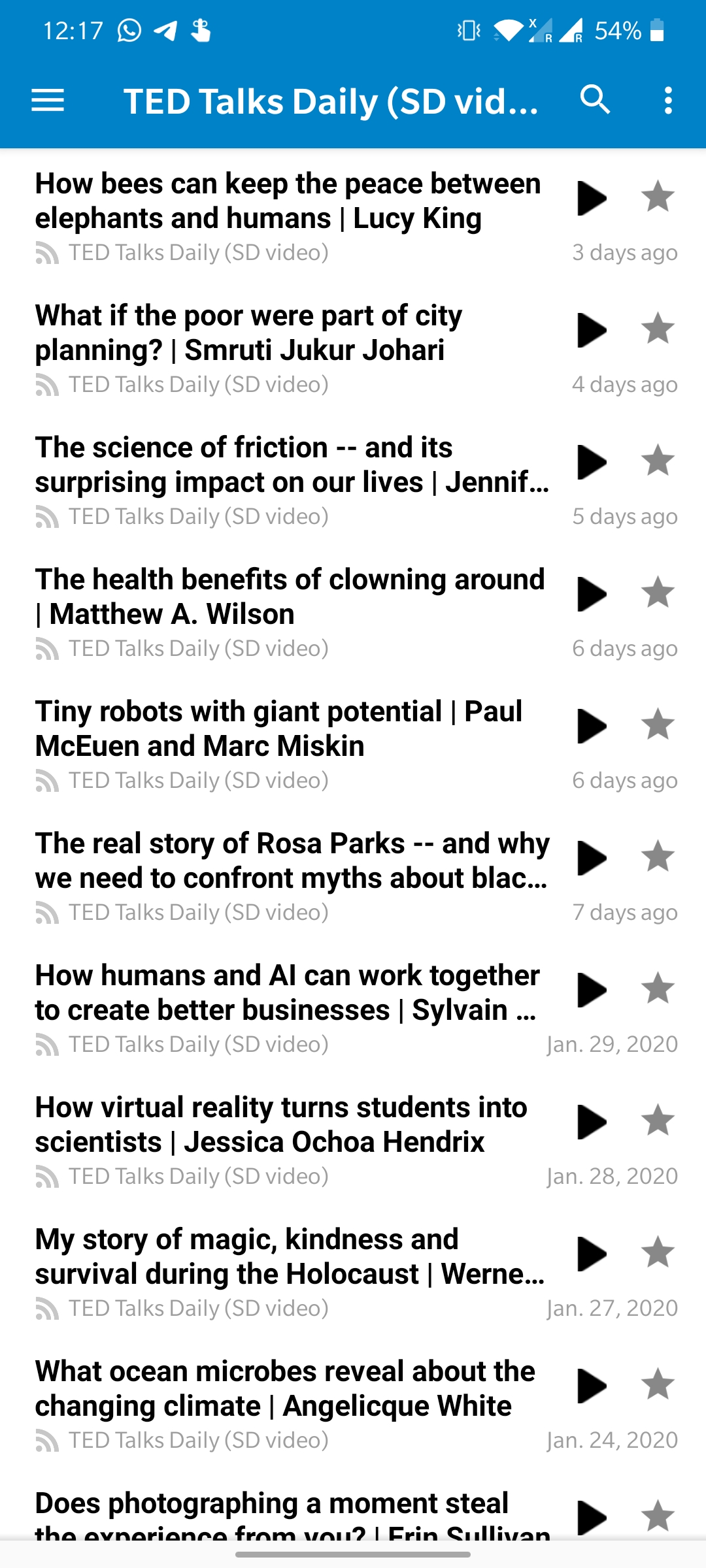Star Angelicque White's ocean microbes talk

coord(657,1384)
